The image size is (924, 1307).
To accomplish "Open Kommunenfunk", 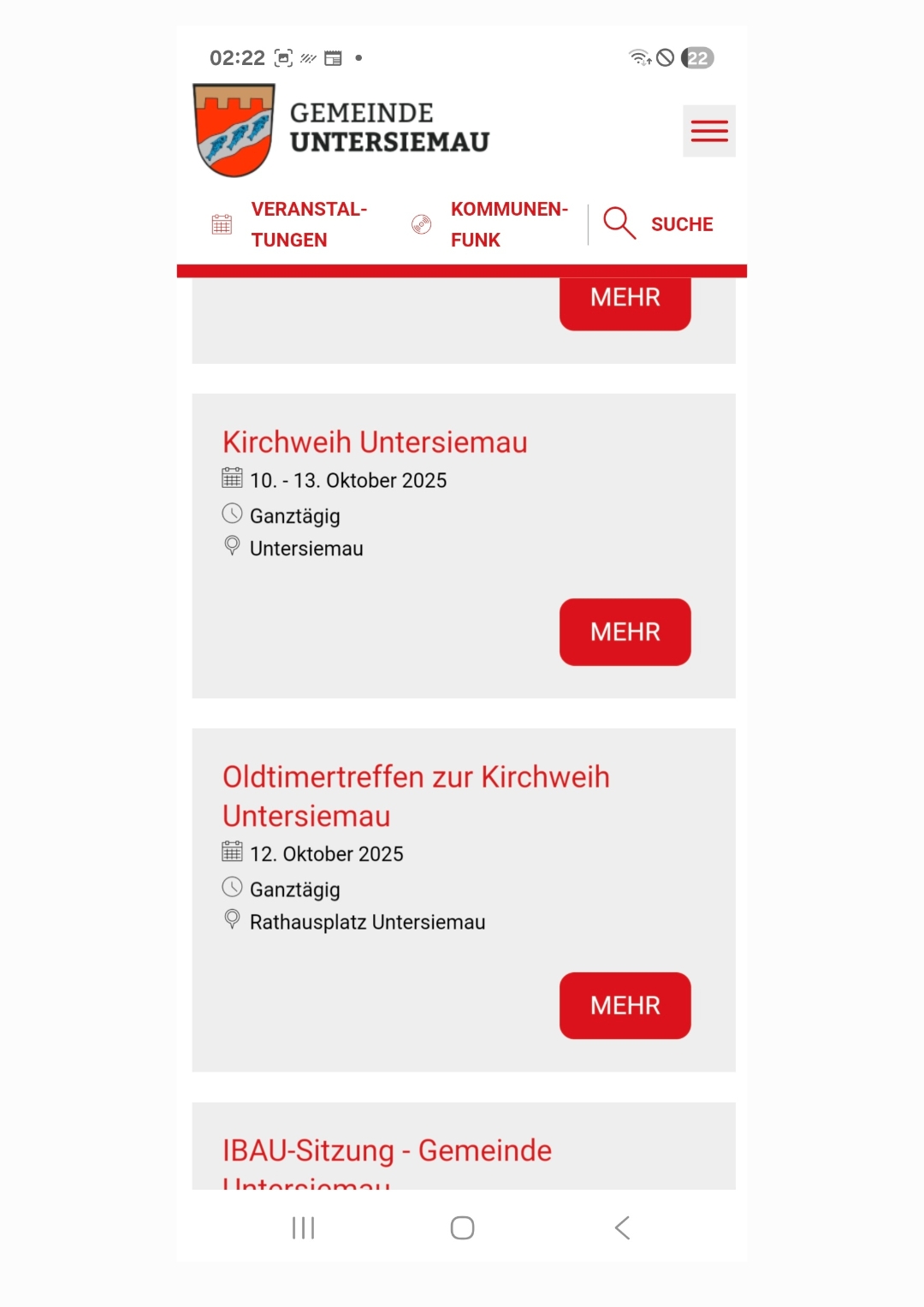I will pos(508,224).
